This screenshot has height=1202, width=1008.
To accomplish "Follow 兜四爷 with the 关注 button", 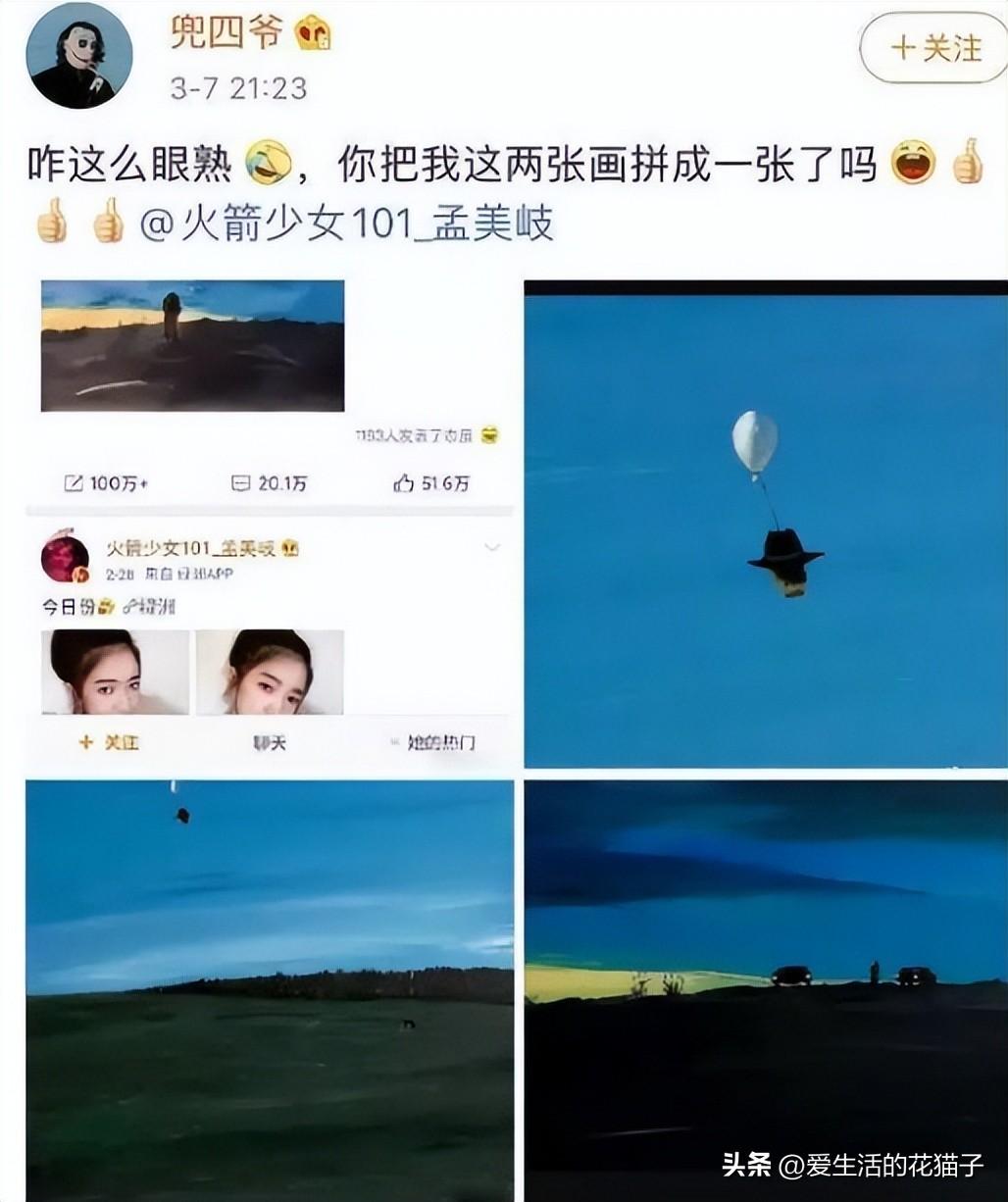I will click(933, 47).
